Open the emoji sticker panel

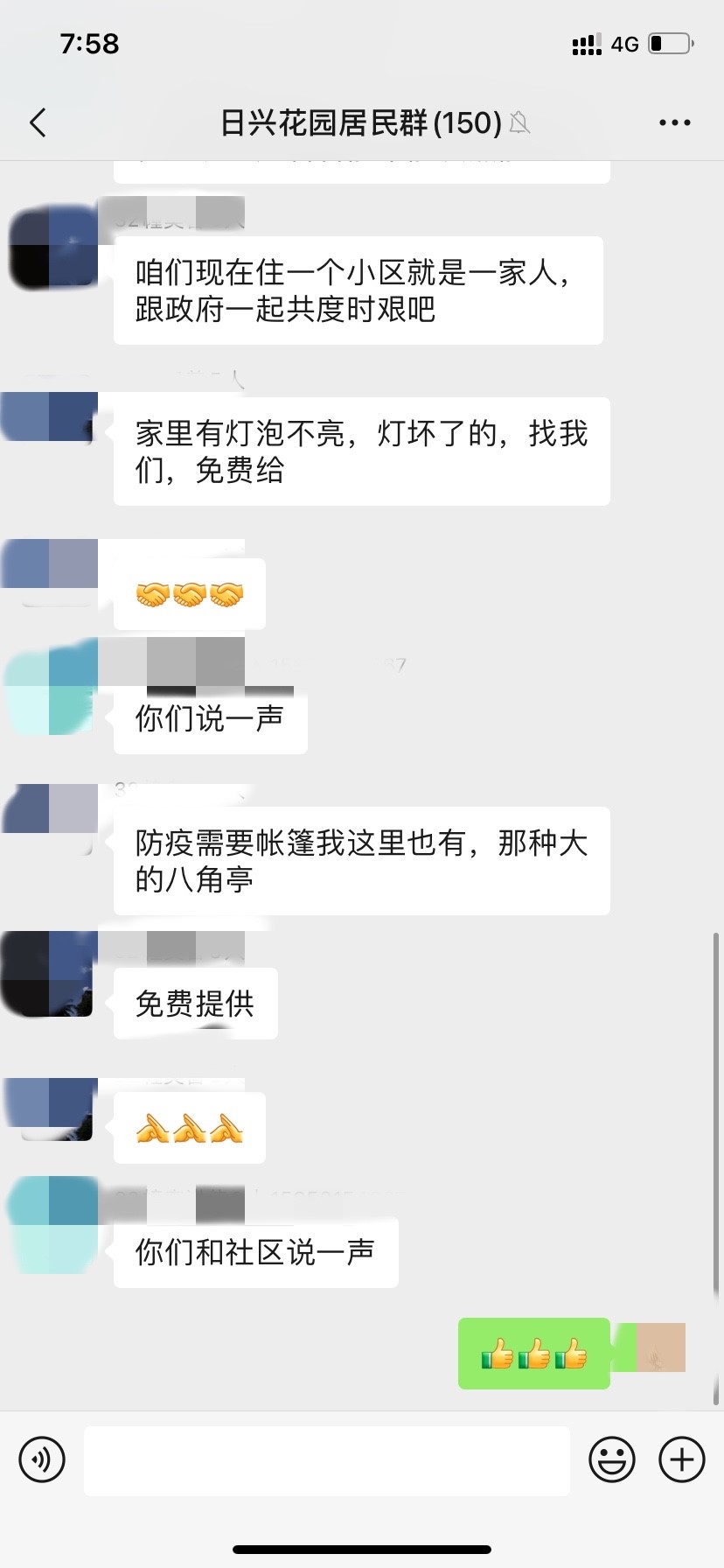point(612,1459)
